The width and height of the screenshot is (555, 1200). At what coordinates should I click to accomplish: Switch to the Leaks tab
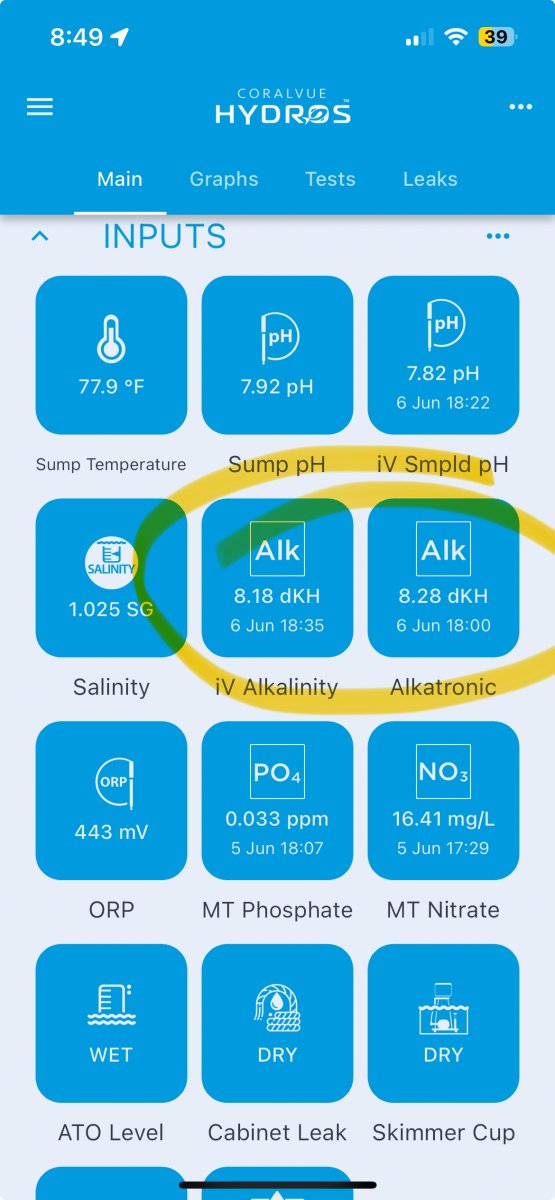pyautogui.click(x=430, y=179)
